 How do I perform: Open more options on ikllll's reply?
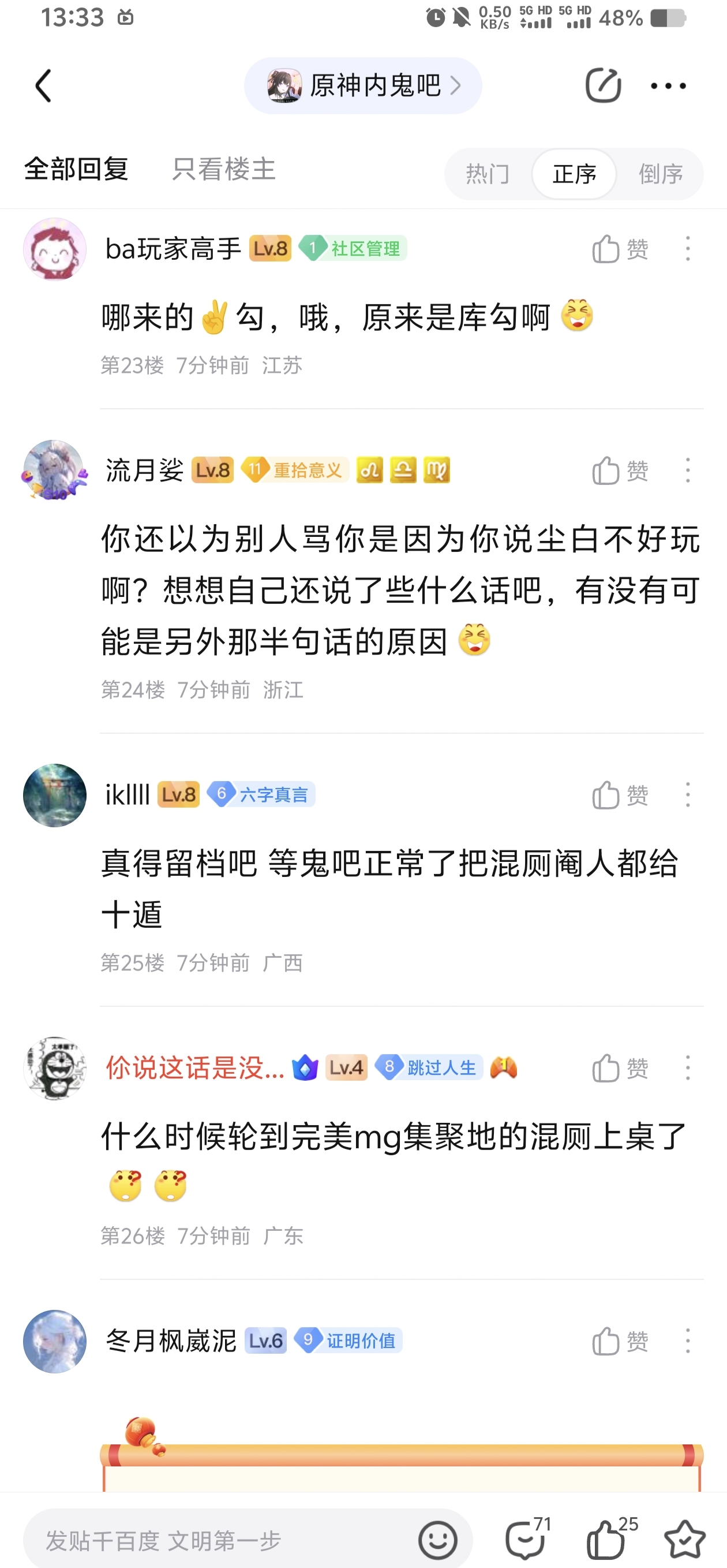687,795
